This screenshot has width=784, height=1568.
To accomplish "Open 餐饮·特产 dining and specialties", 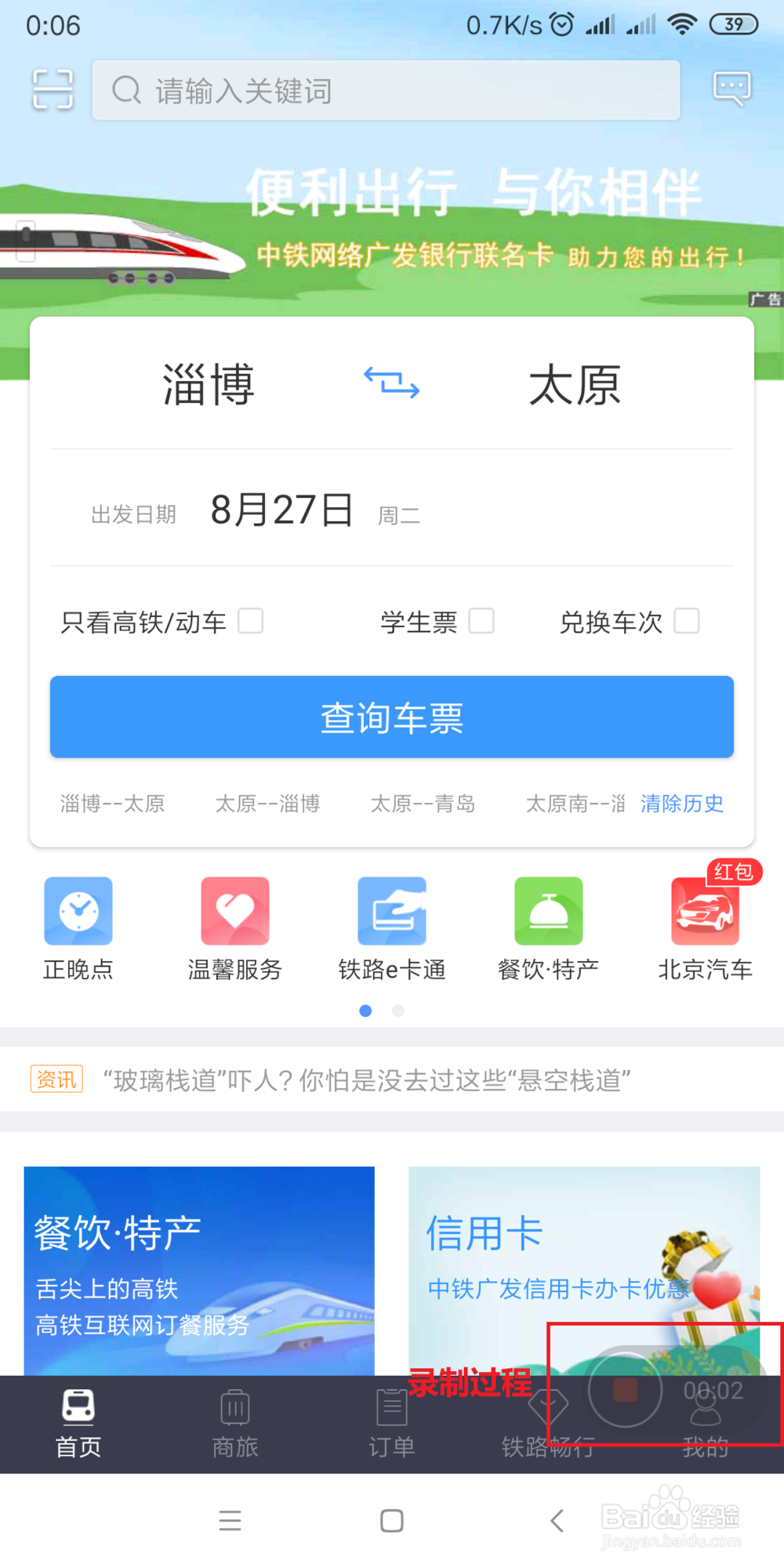I will pos(548,927).
